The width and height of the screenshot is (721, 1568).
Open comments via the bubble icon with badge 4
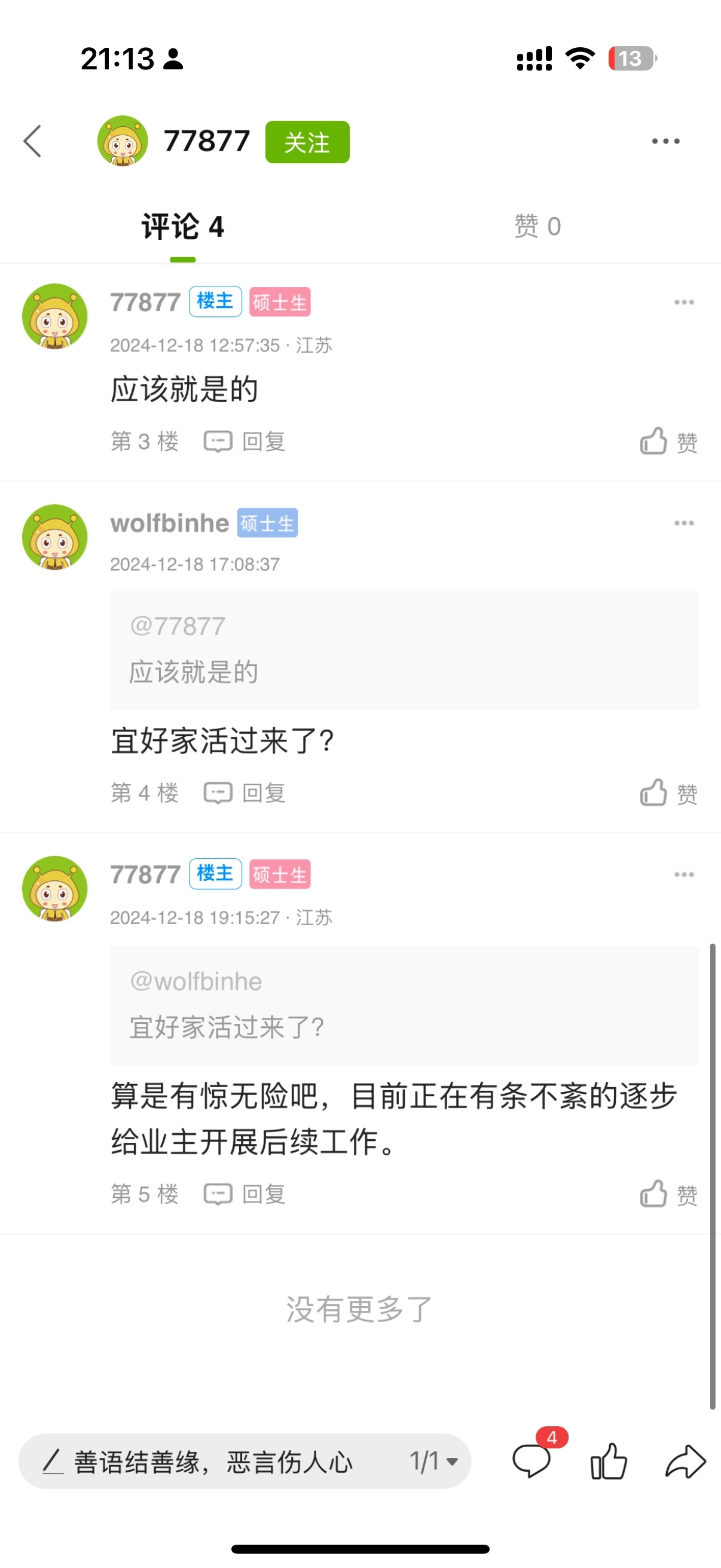531,1461
